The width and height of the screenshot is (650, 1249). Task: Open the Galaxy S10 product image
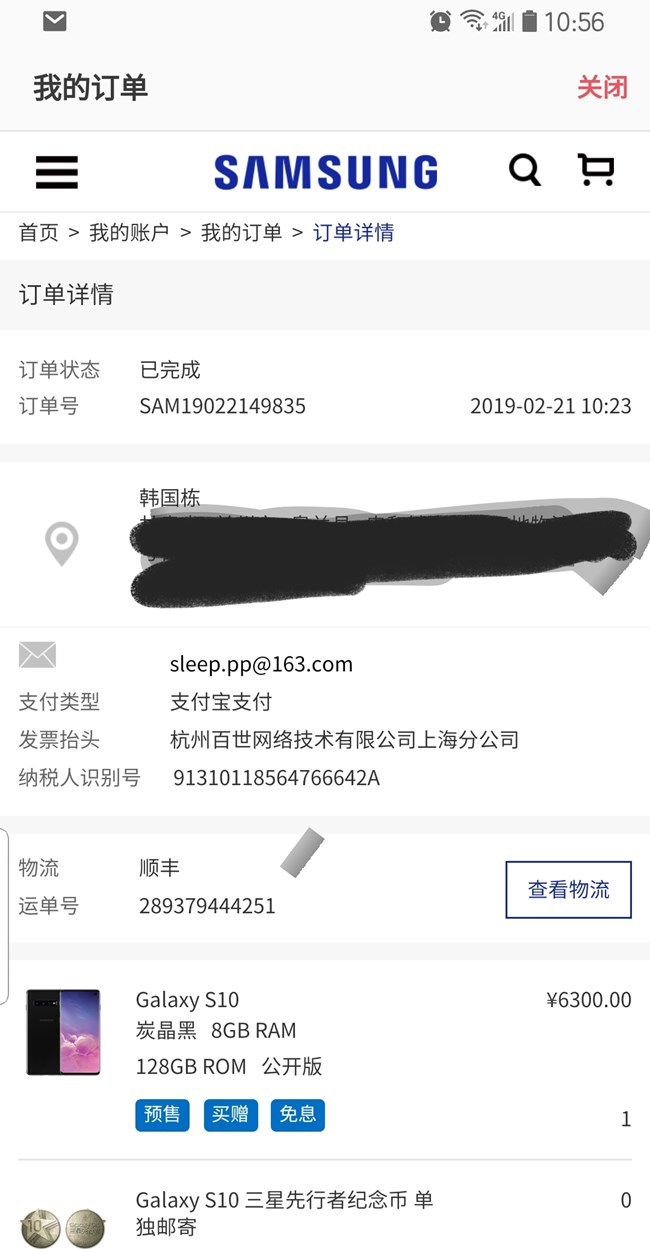pyautogui.click(x=64, y=1032)
